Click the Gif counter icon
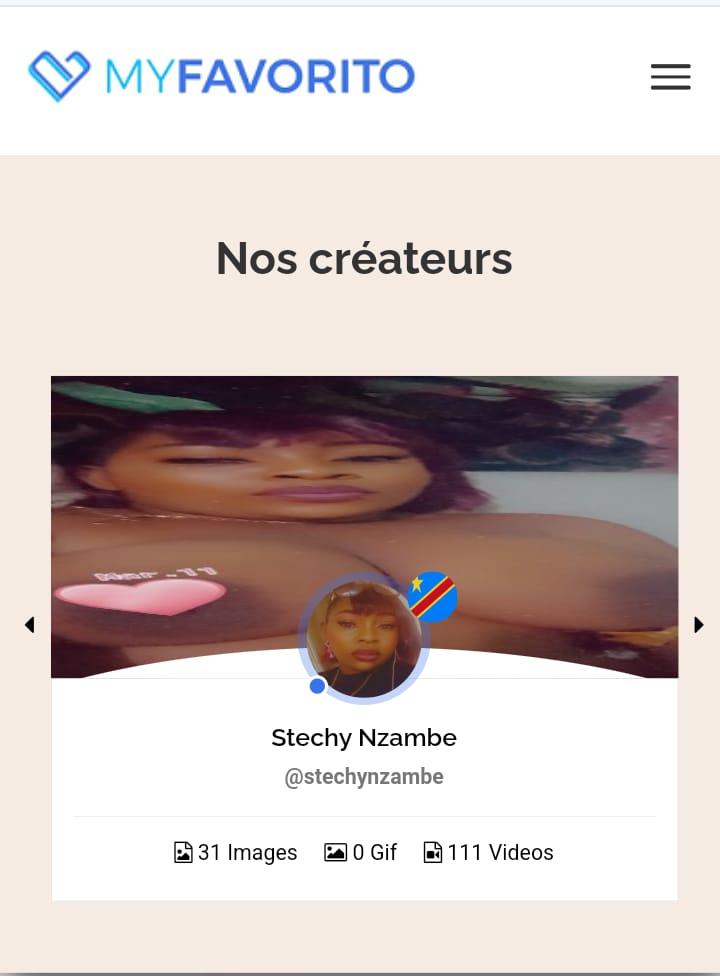This screenshot has width=720, height=976. [x=334, y=852]
